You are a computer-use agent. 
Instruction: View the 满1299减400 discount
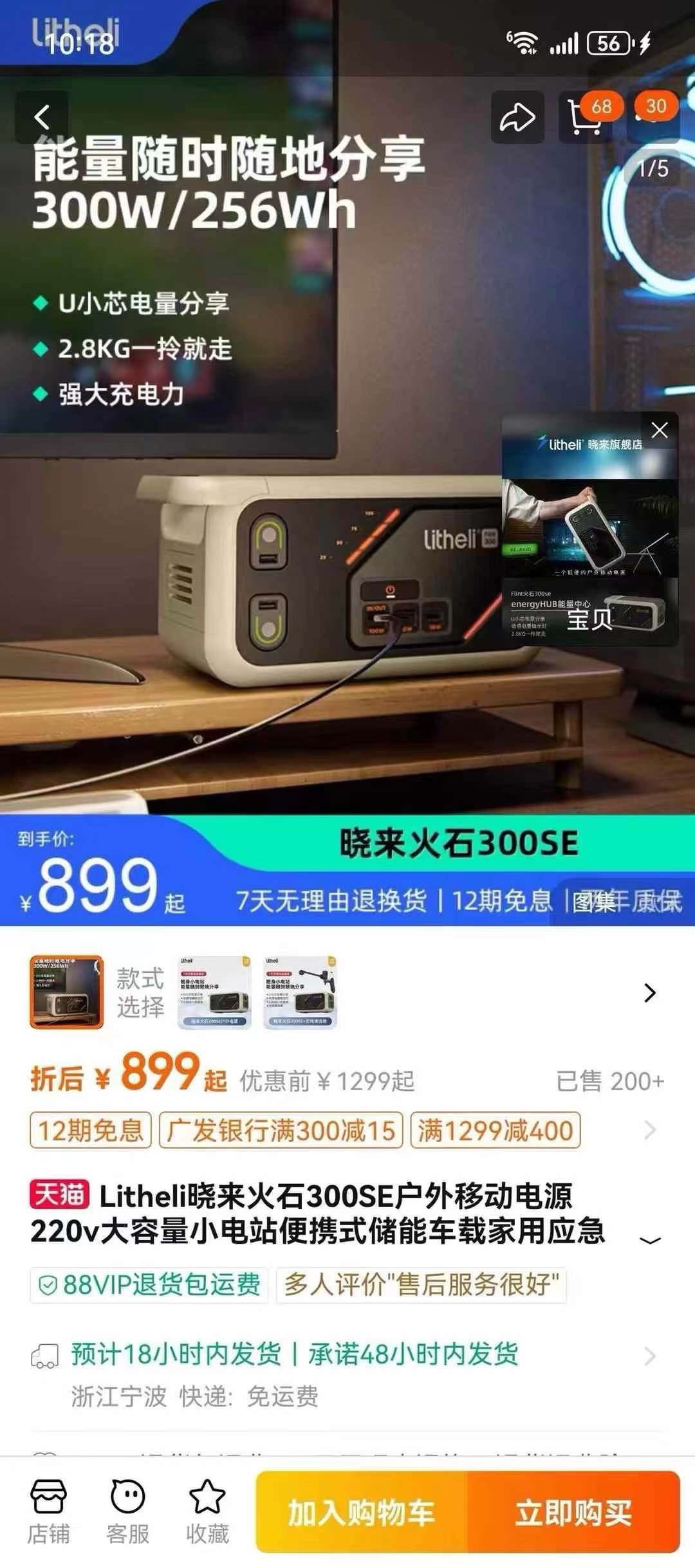click(495, 1131)
